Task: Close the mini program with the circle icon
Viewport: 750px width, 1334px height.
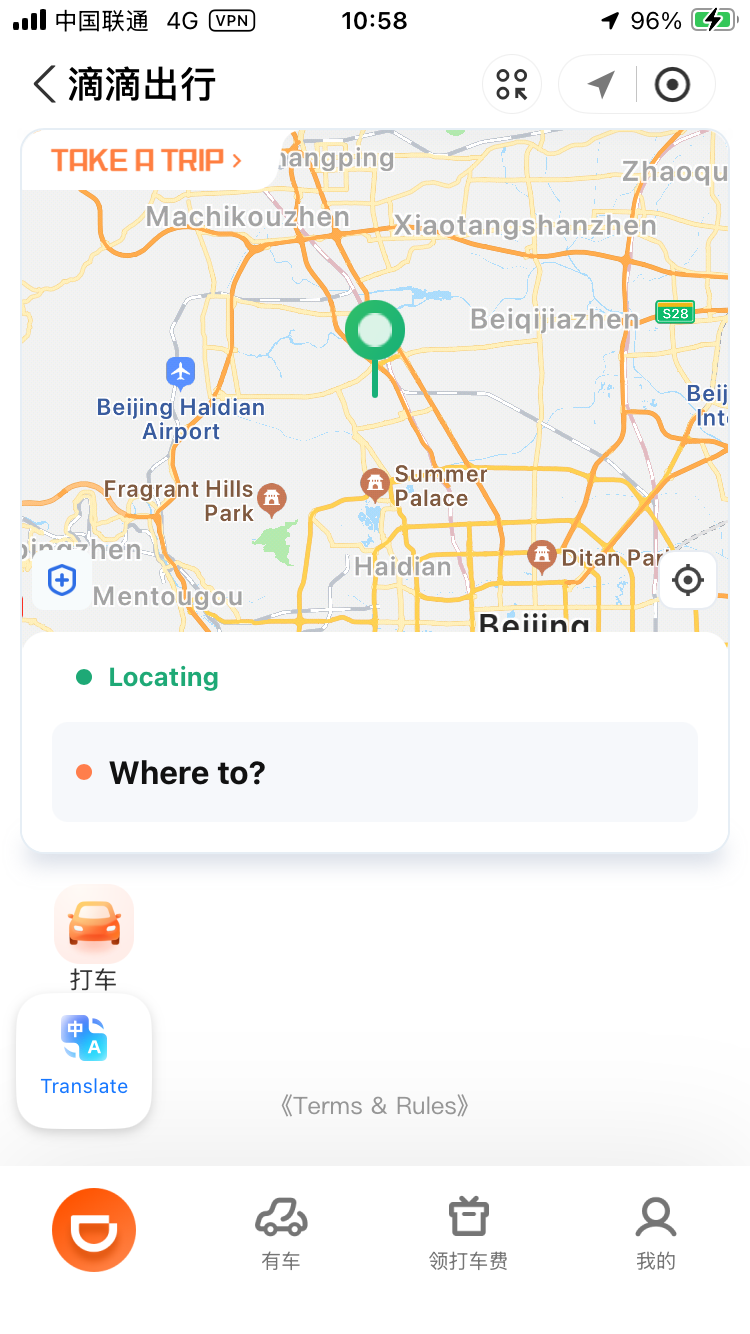Action: point(672,85)
